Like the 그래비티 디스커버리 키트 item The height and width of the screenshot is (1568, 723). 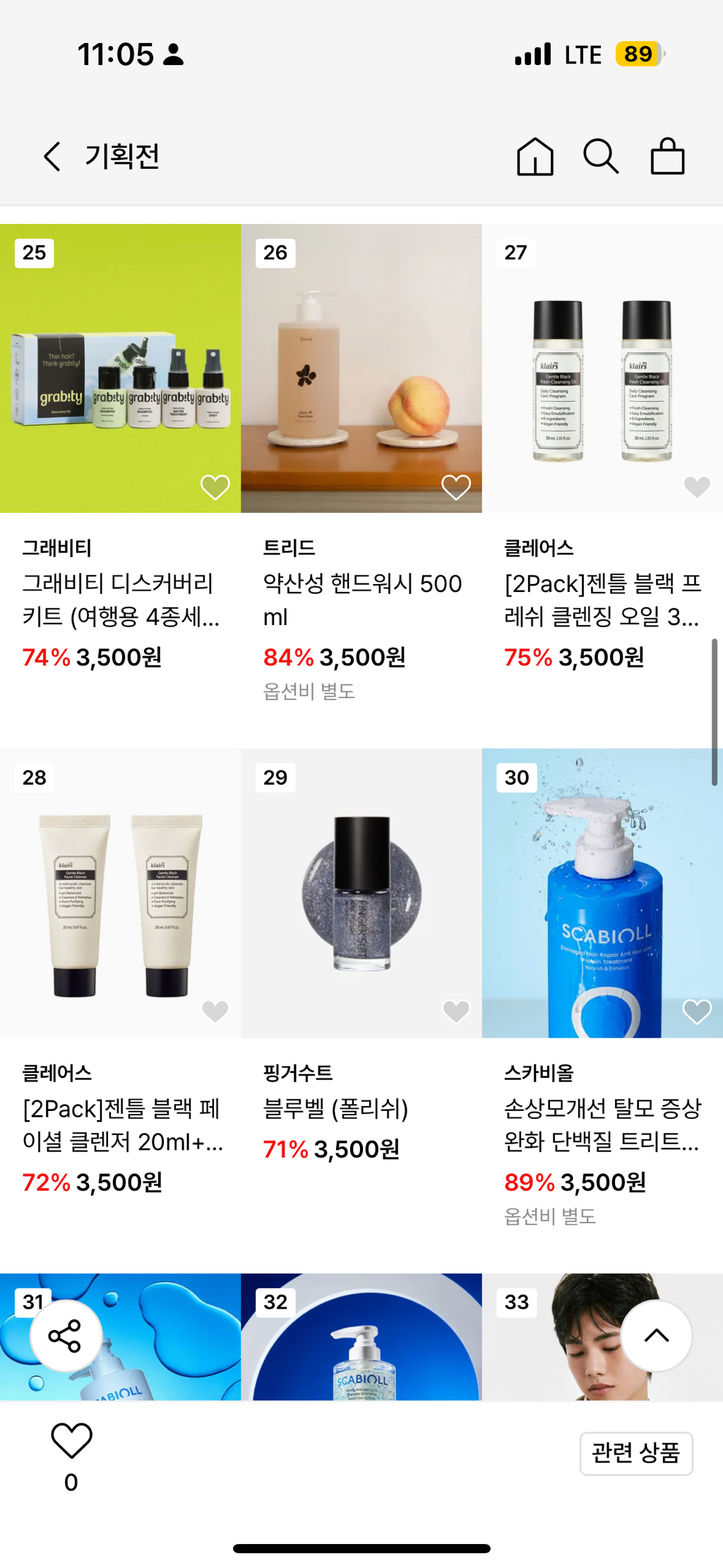(215, 487)
